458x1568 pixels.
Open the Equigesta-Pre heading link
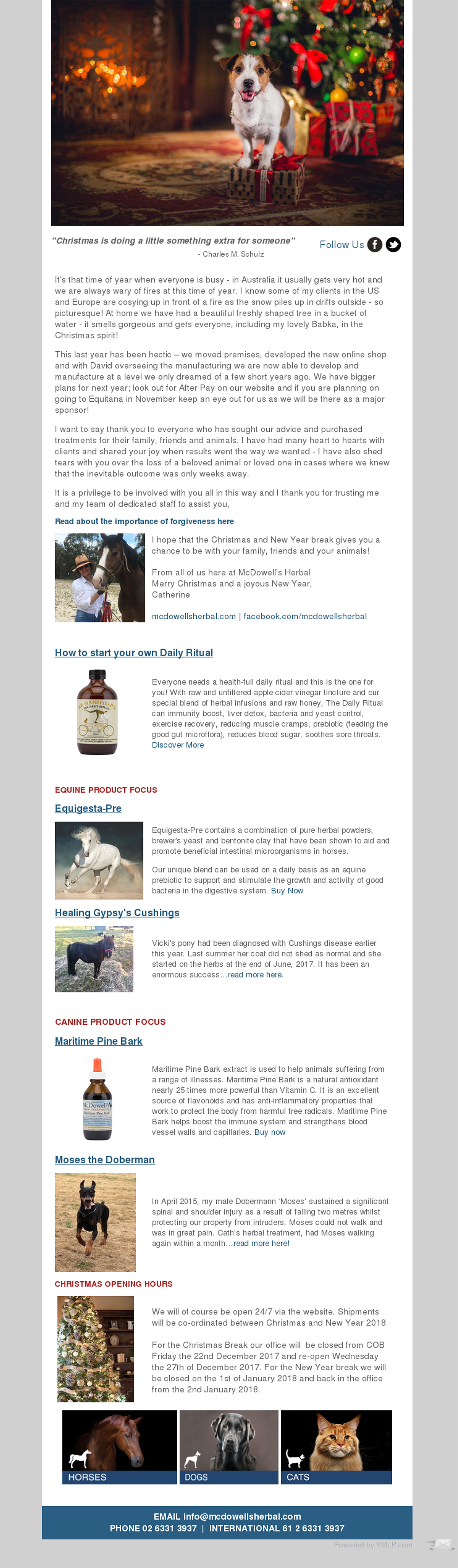(x=88, y=808)
